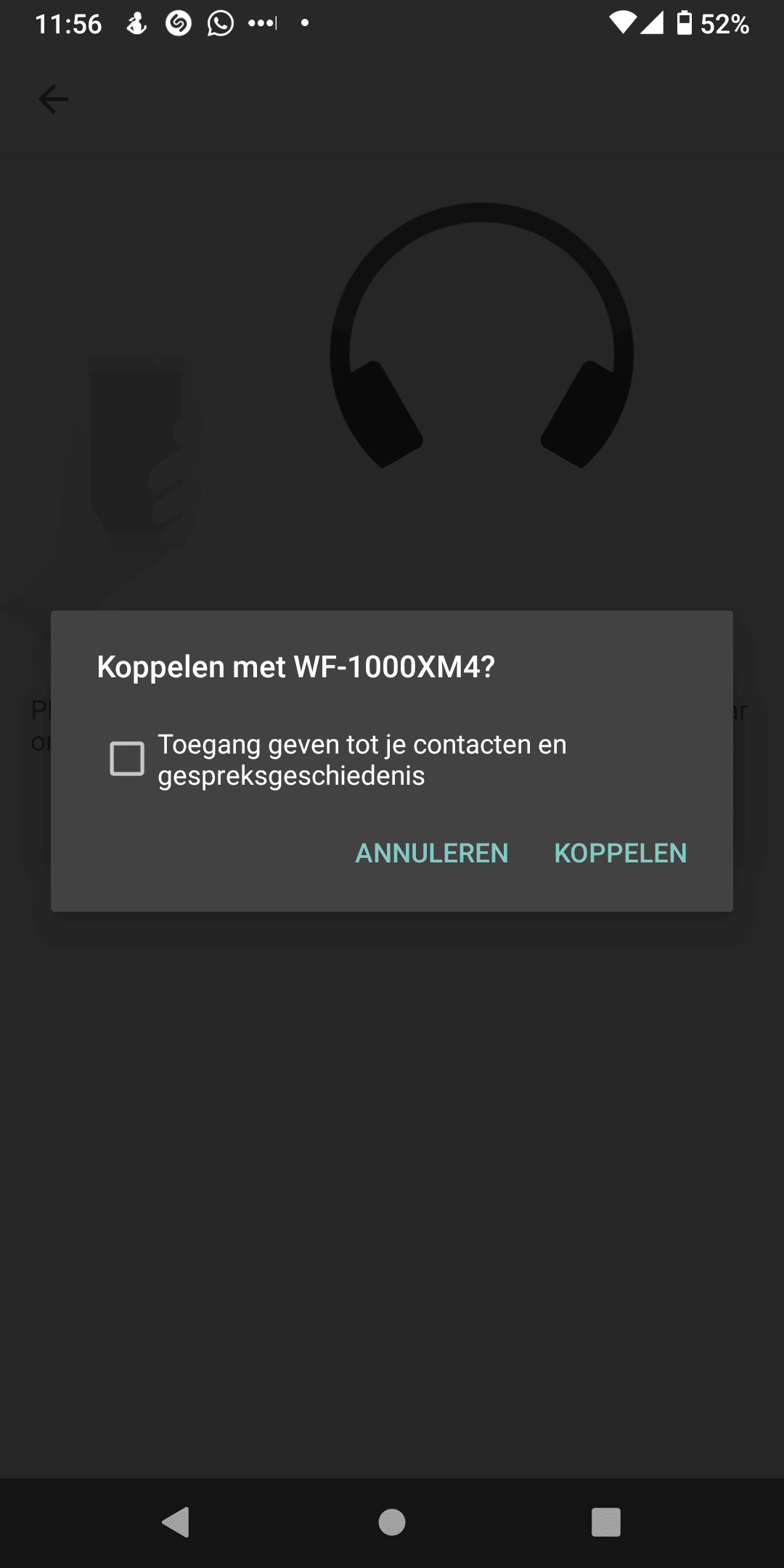Check the contacts and call history access box
Screen dimensions: 784x1568
point(127,759)
